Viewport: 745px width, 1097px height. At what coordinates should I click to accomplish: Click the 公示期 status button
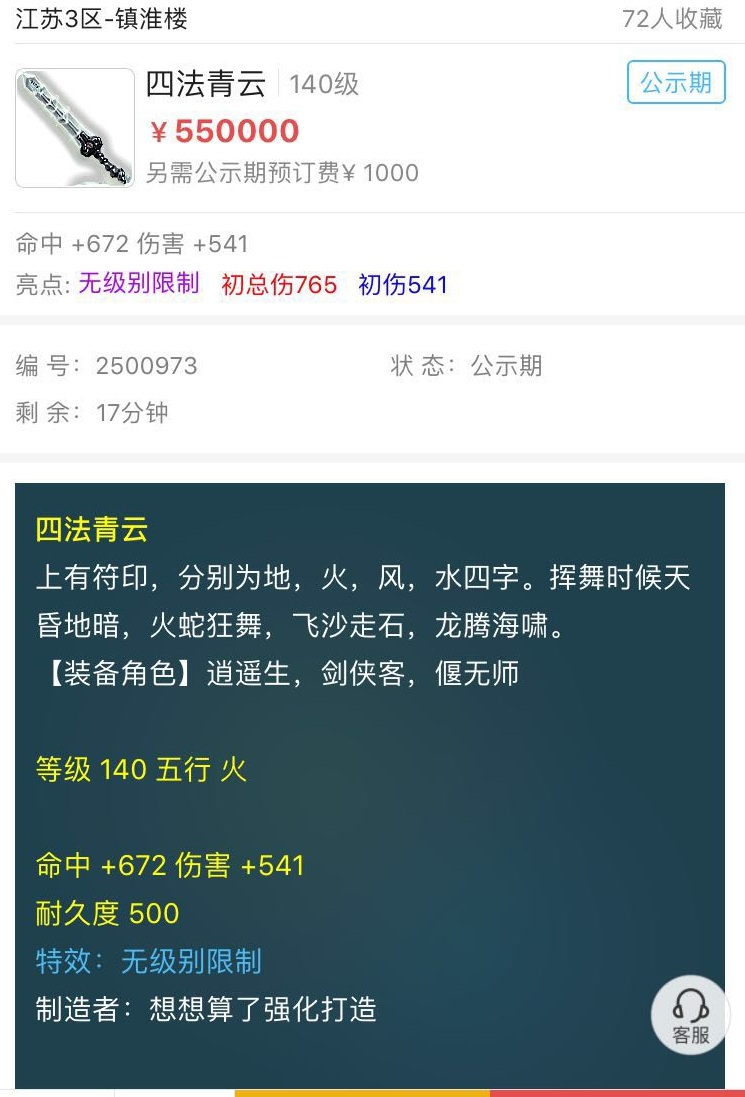point(676,83)
